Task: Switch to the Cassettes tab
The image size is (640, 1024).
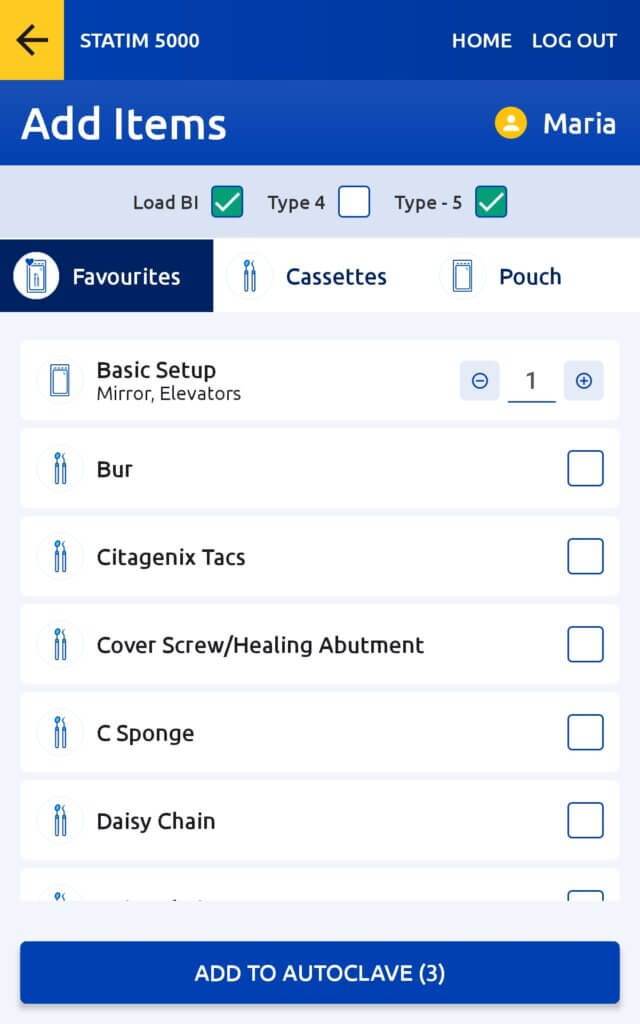Action: pyautogui.click(x=320, y=276)
